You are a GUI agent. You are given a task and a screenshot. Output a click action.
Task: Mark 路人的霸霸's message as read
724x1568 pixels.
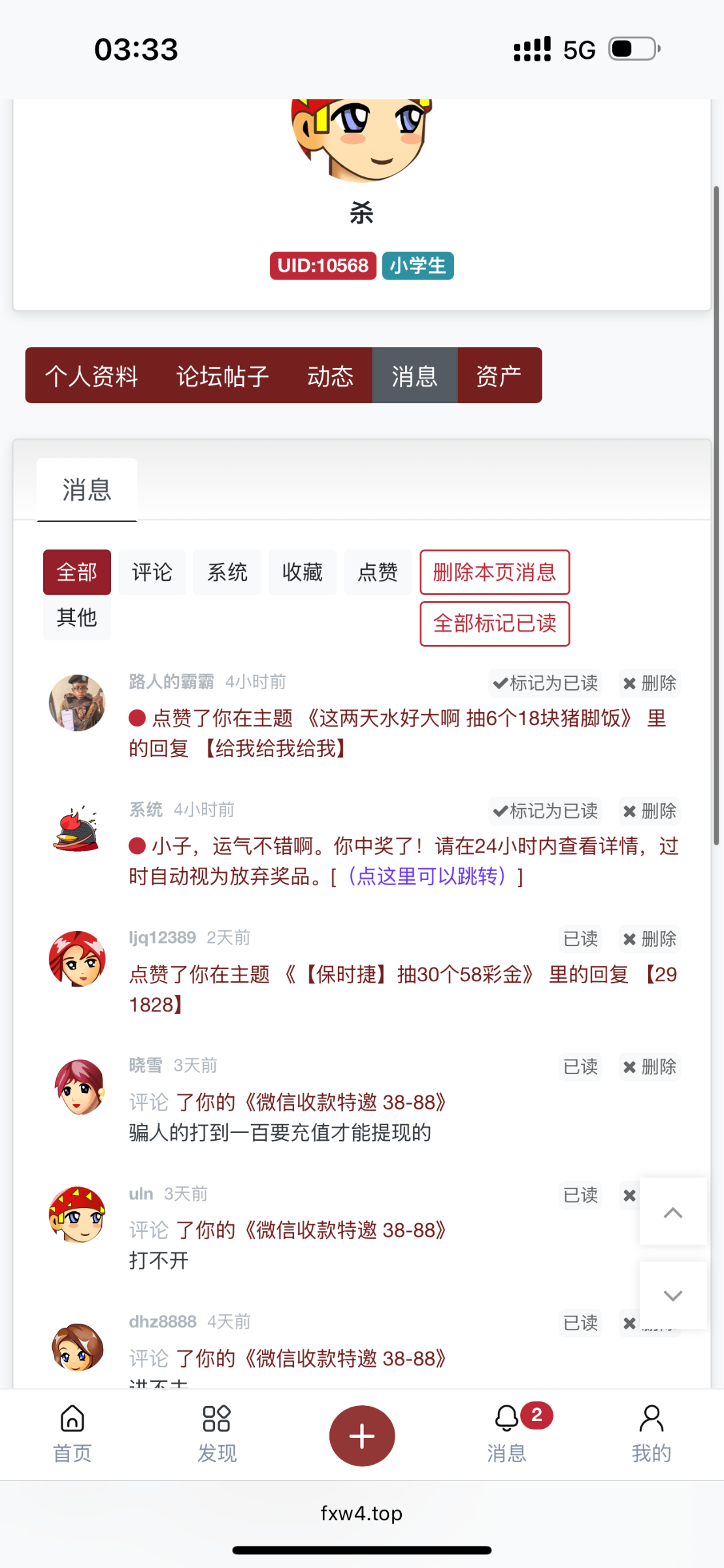[x=545, y=683]
